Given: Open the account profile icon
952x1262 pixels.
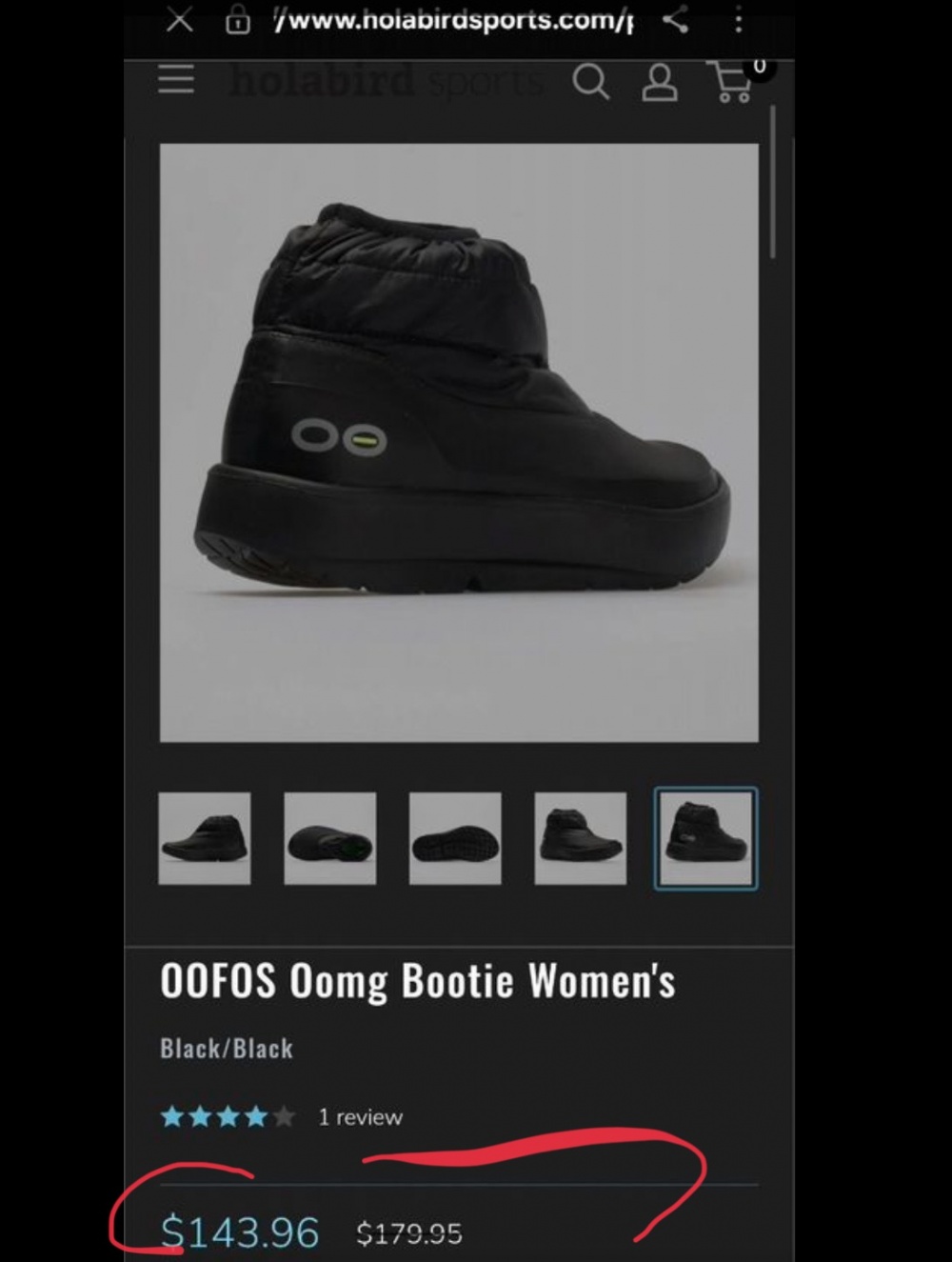Looking at the screenshot, I should point(659,83).
